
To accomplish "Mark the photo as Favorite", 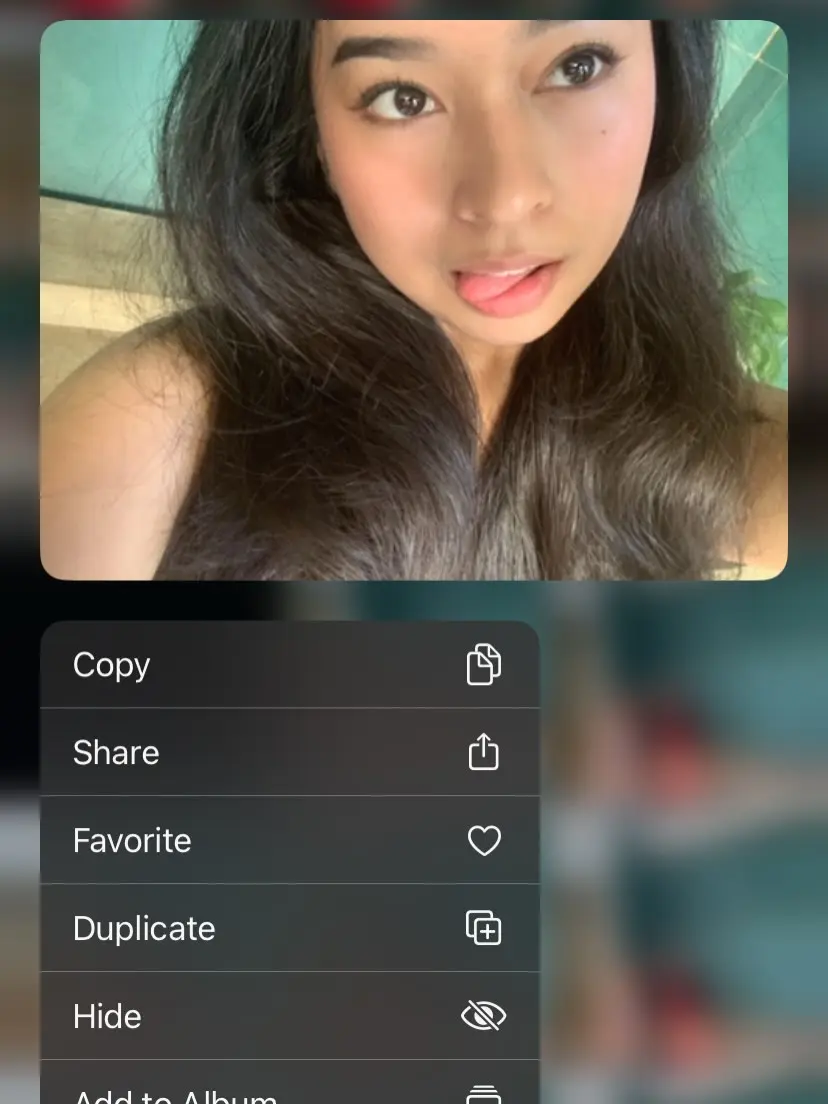I will [289, 840].
